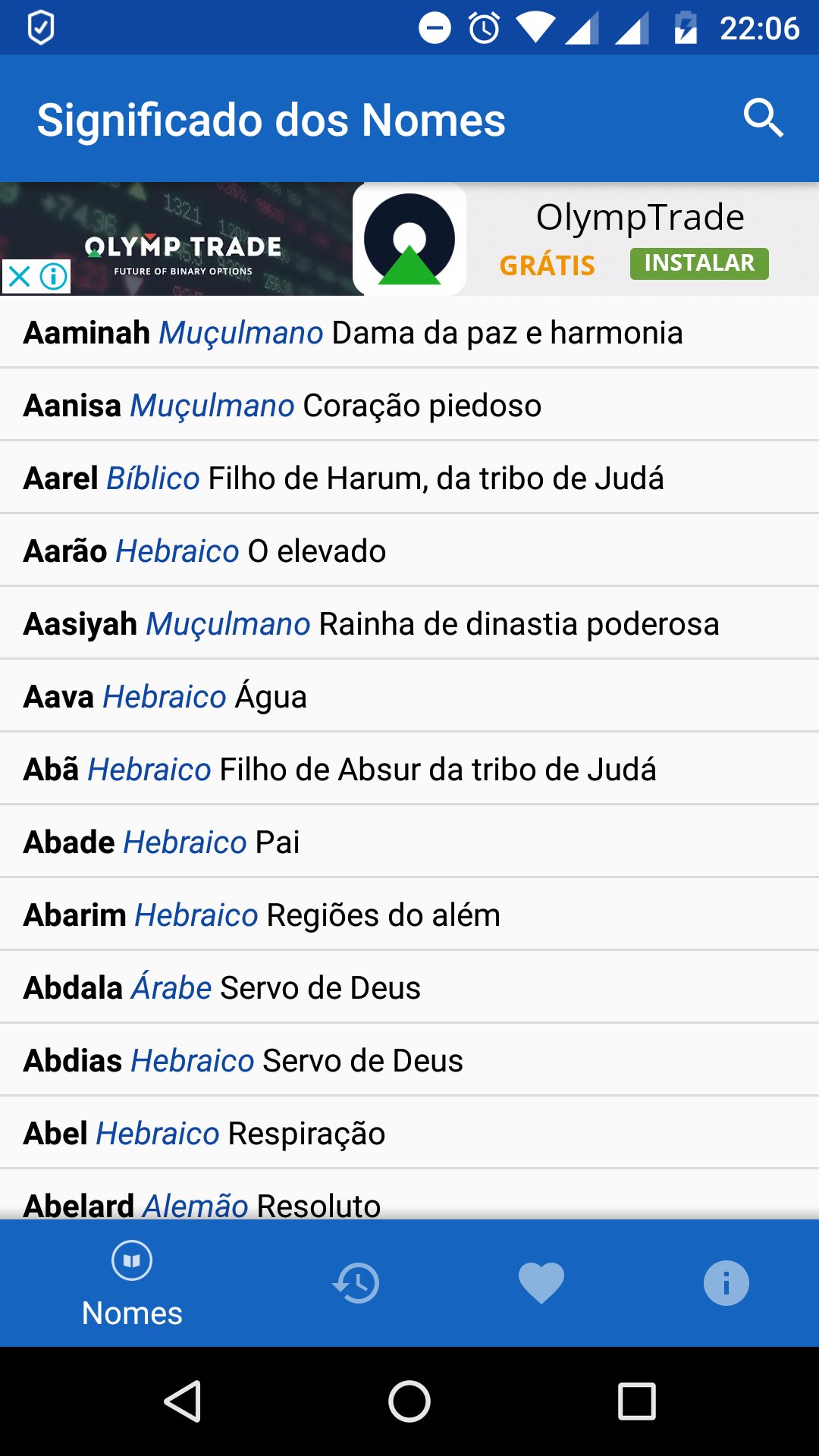
Task: Open the search icon in the top bar
Action: (x=764, y=118)
